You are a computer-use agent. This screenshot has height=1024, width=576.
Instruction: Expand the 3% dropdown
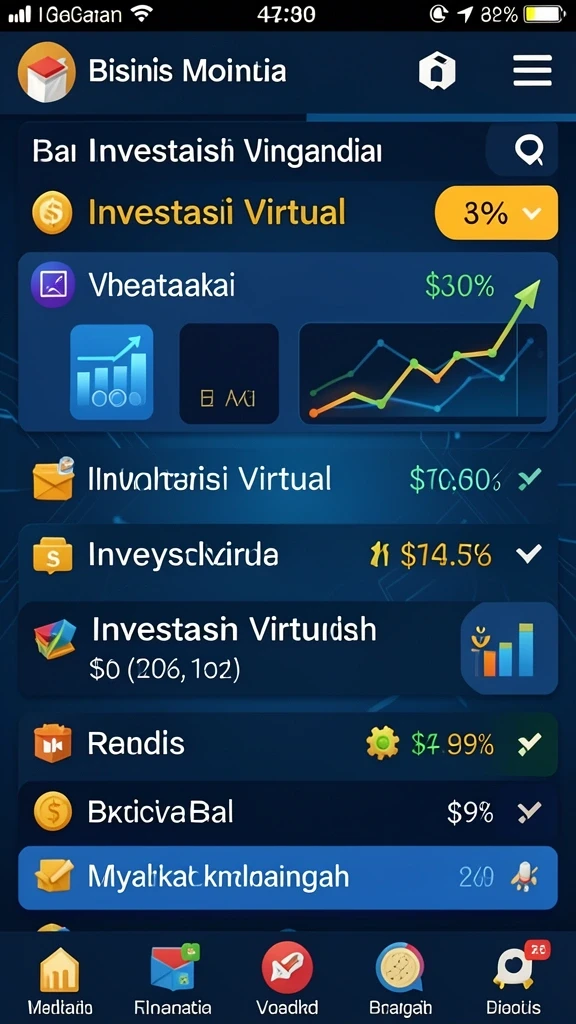[496, 213]
